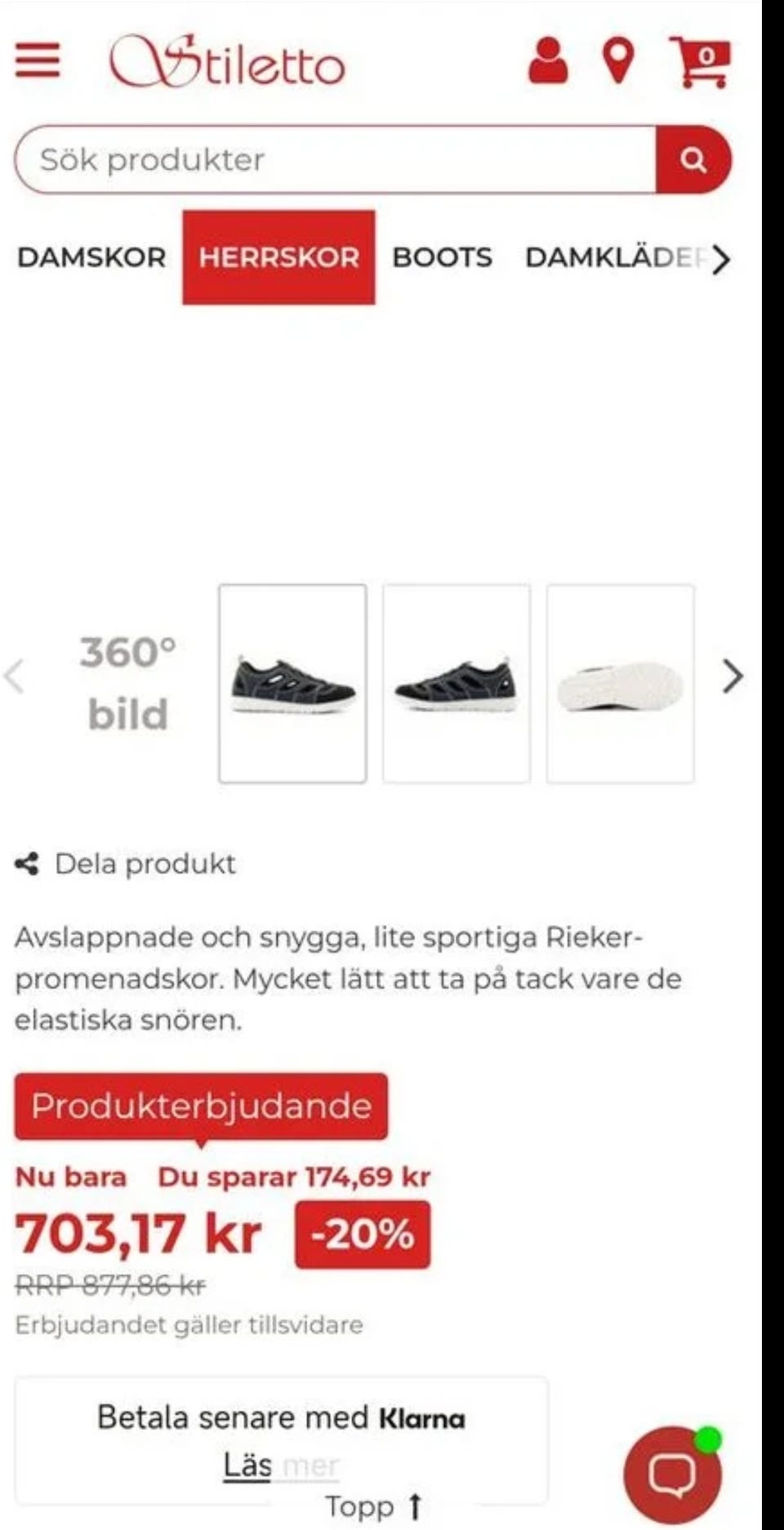Open the hamburger menu
784x1530 pixels.
pos(38,60)
